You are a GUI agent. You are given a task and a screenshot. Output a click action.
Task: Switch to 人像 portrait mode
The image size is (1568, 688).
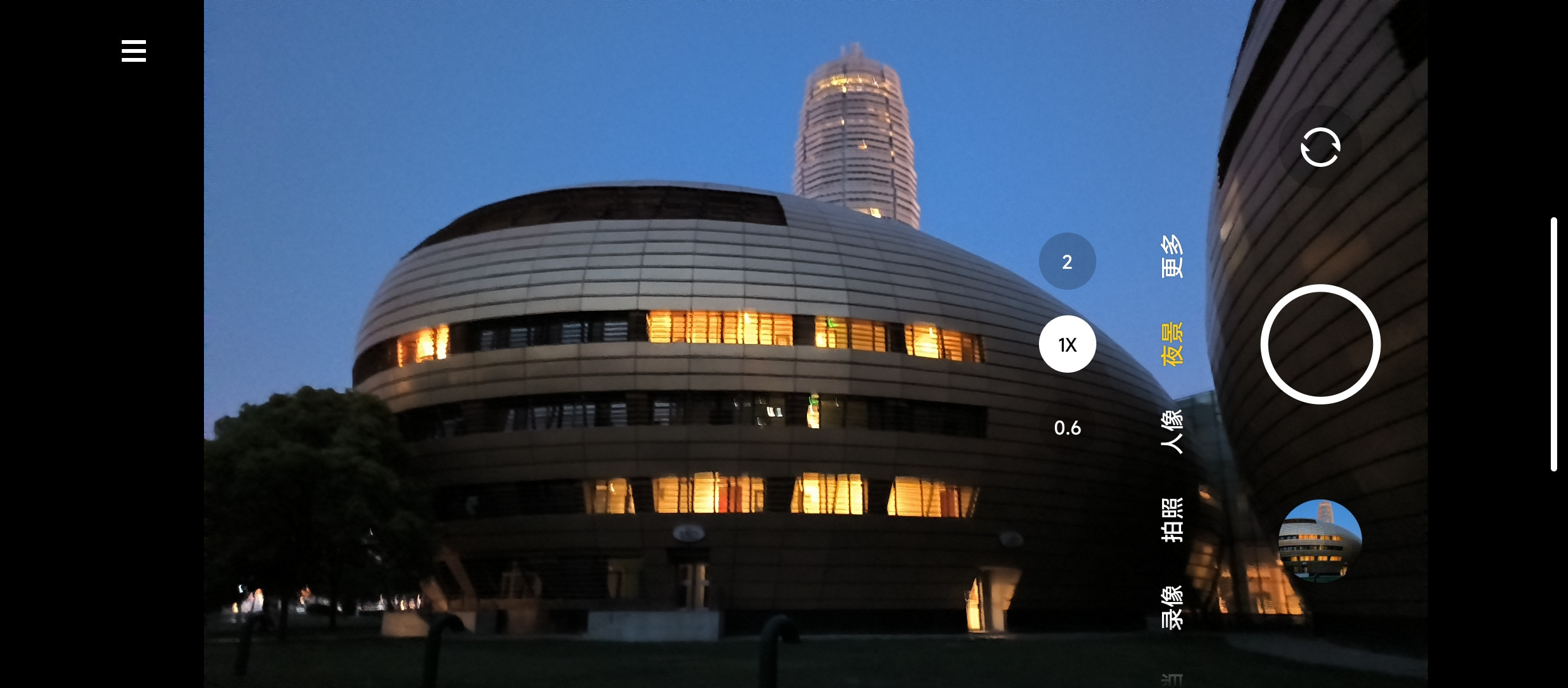click(1172, 432)
